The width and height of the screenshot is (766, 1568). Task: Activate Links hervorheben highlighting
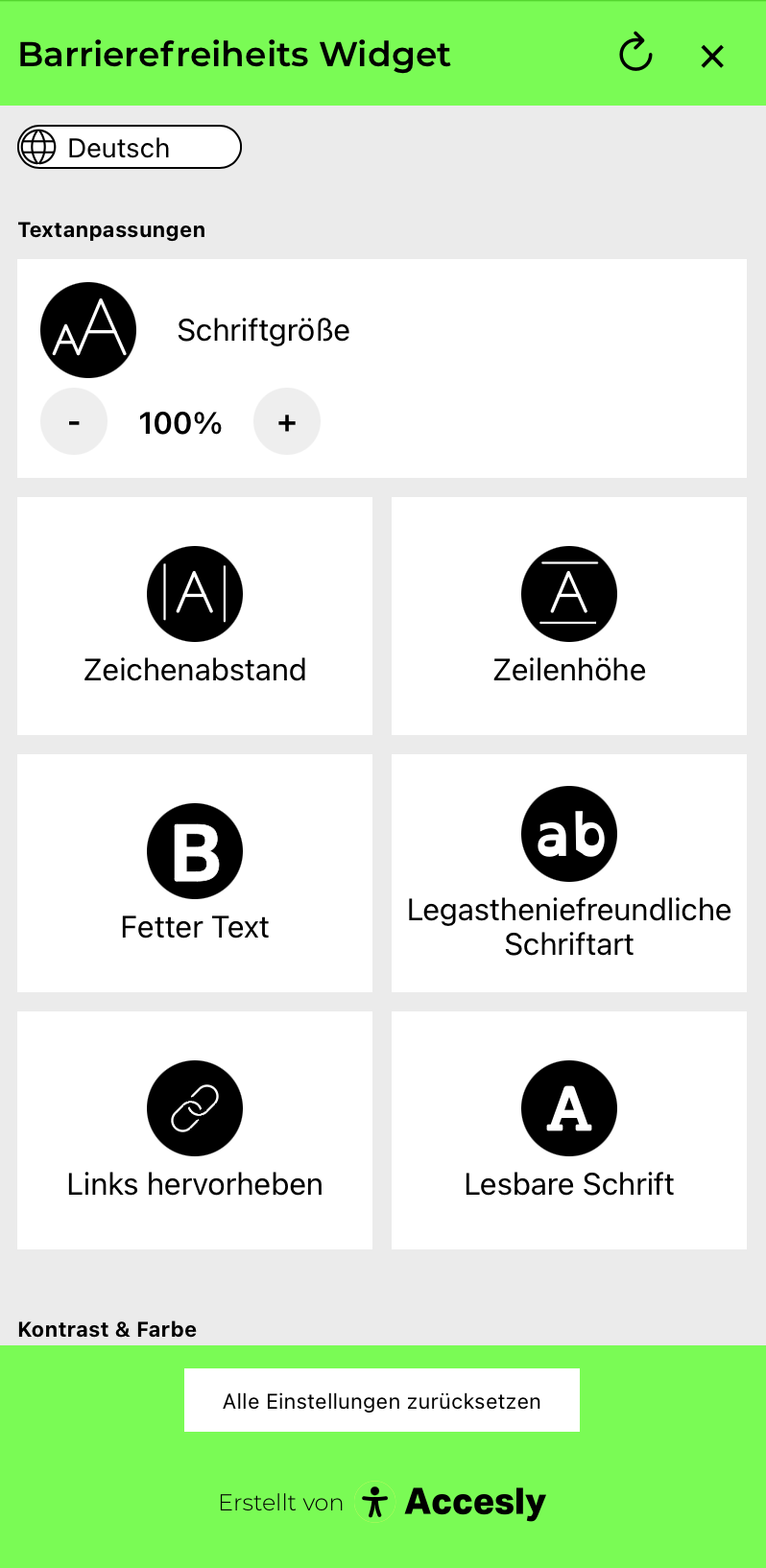(x=194, y=1130)
